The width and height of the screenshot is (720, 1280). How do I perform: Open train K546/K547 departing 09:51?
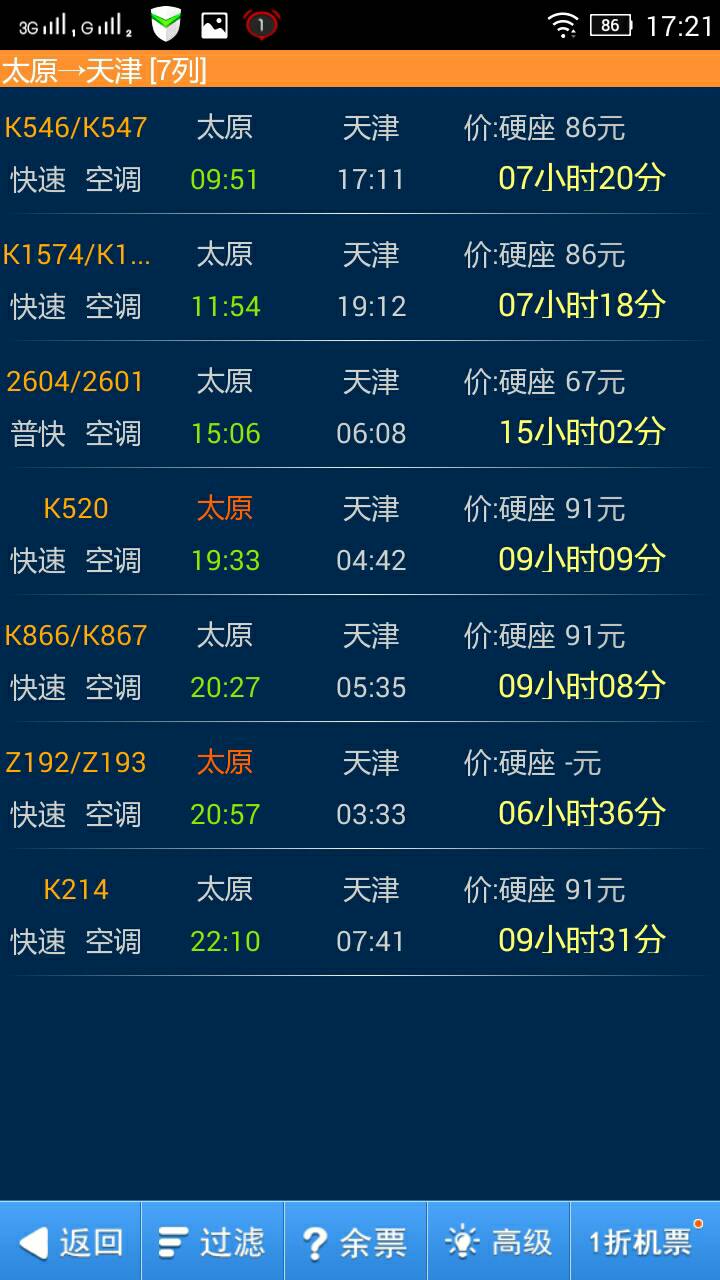tap(360, 153)
